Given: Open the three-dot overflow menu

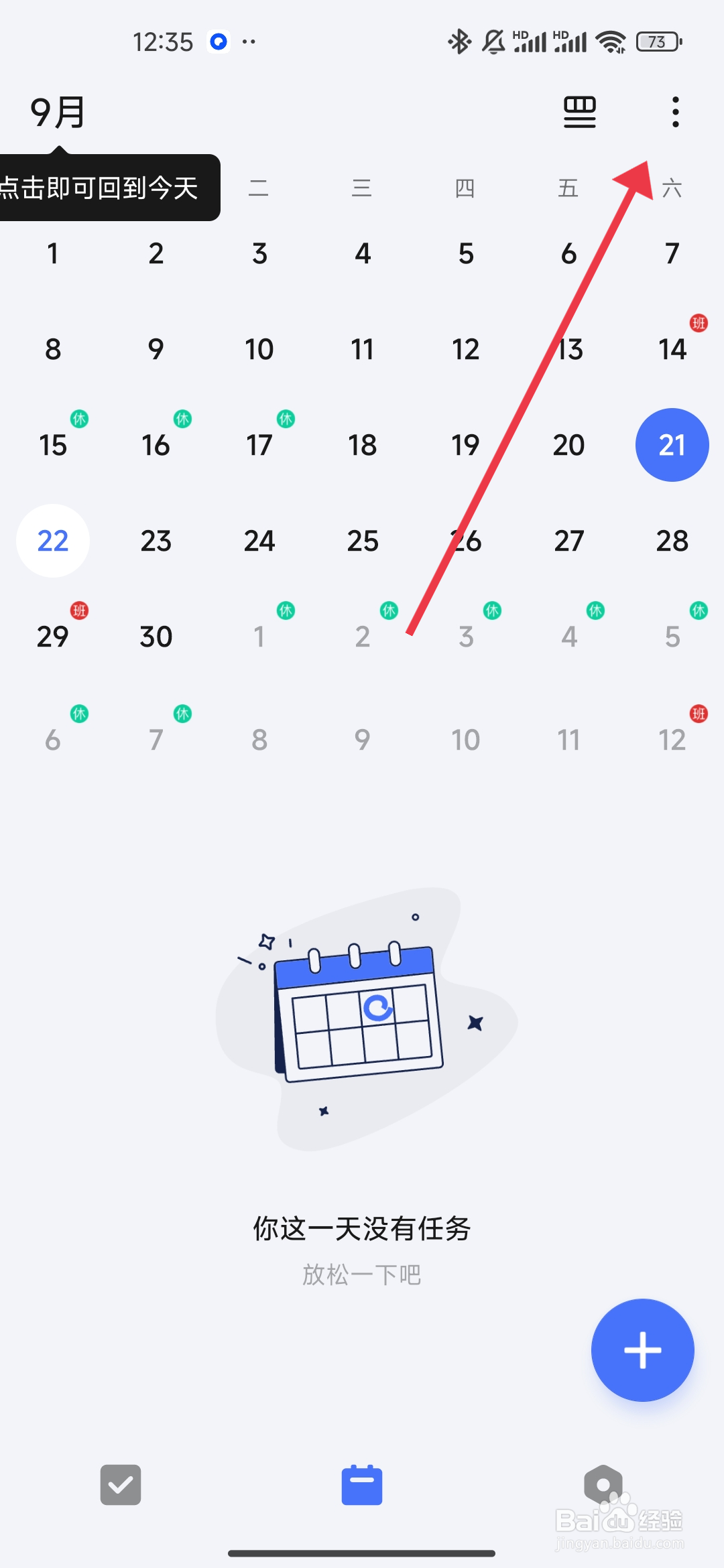Looking at the screenshot, I should [x=675, y=112].
